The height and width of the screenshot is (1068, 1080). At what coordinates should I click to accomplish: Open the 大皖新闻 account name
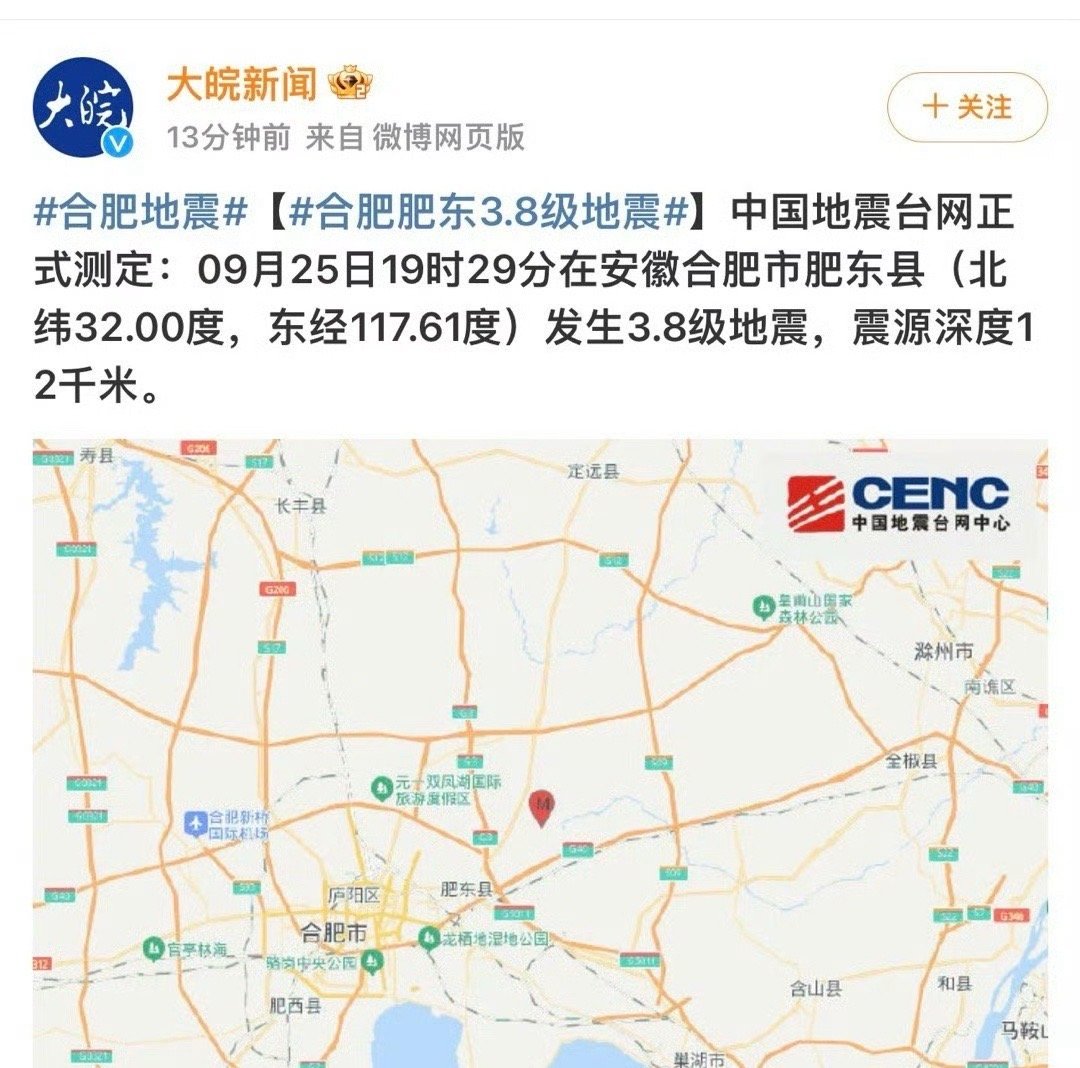pyautogui.click(x=241, y=85)
